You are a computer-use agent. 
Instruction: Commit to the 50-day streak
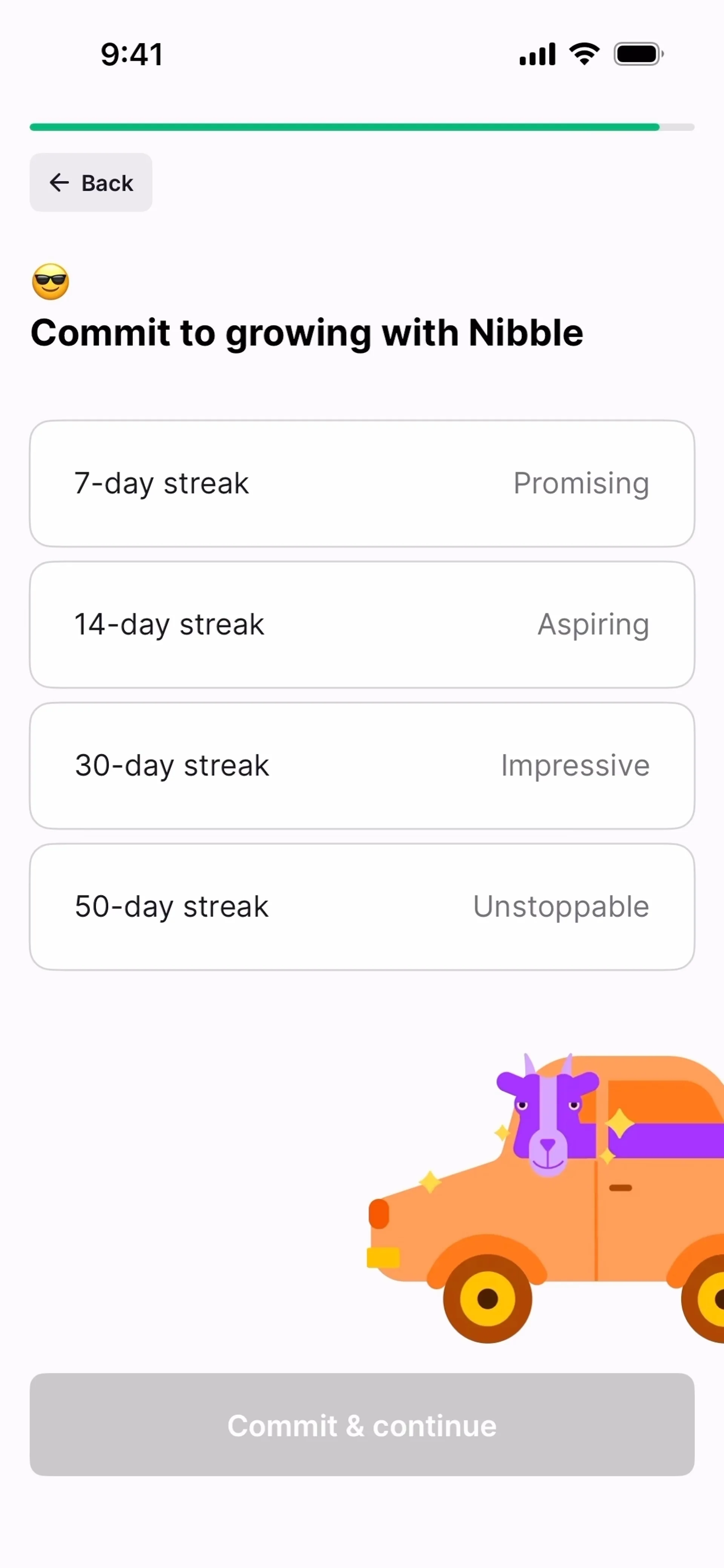tap(362, 907)
